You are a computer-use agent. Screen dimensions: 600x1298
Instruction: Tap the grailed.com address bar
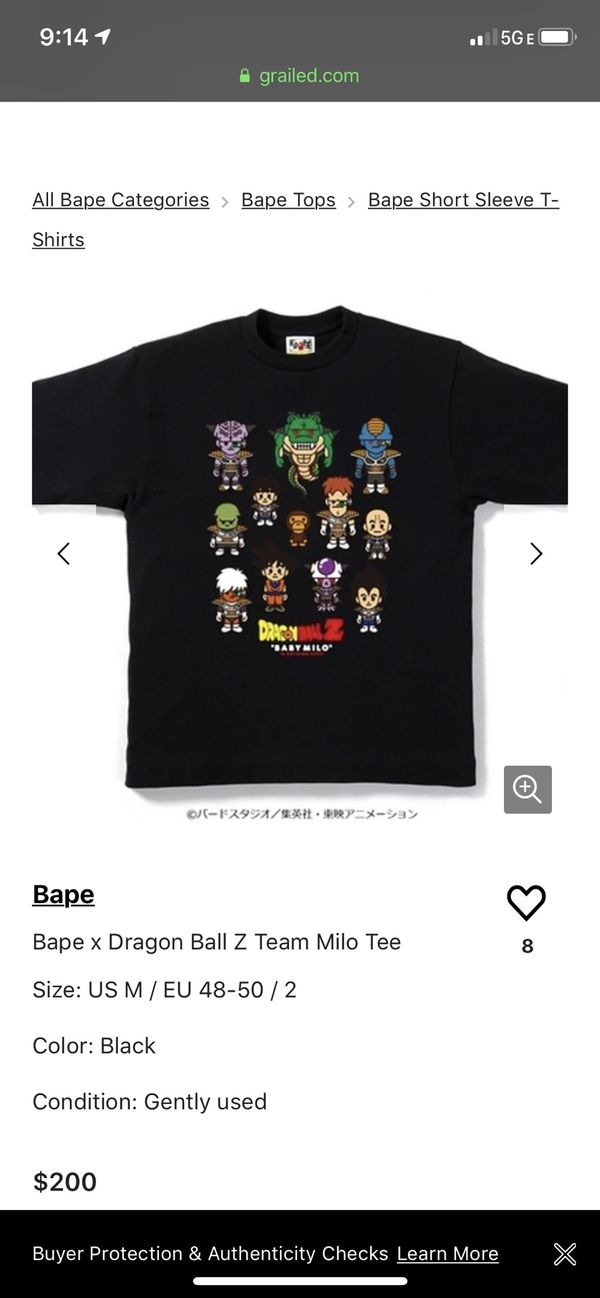300,76
